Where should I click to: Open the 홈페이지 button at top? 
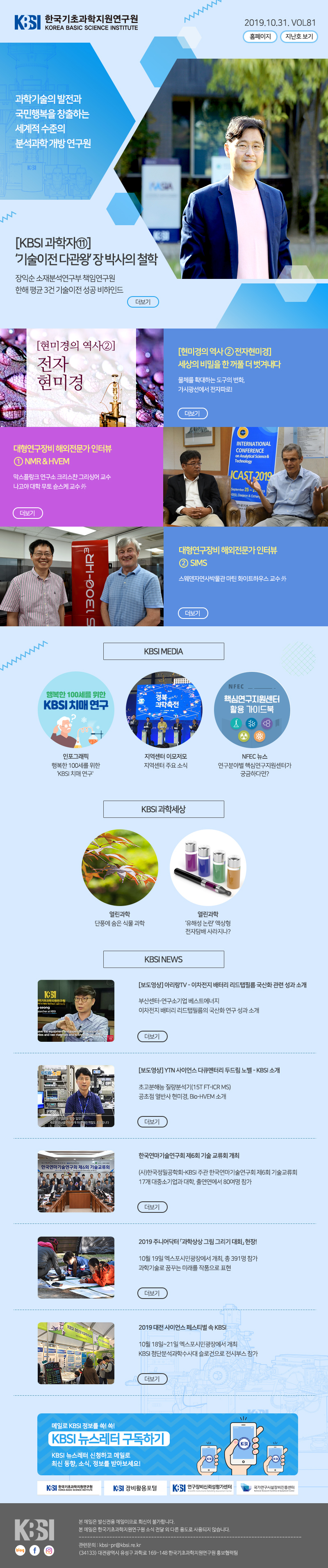[x=260, y=37]
